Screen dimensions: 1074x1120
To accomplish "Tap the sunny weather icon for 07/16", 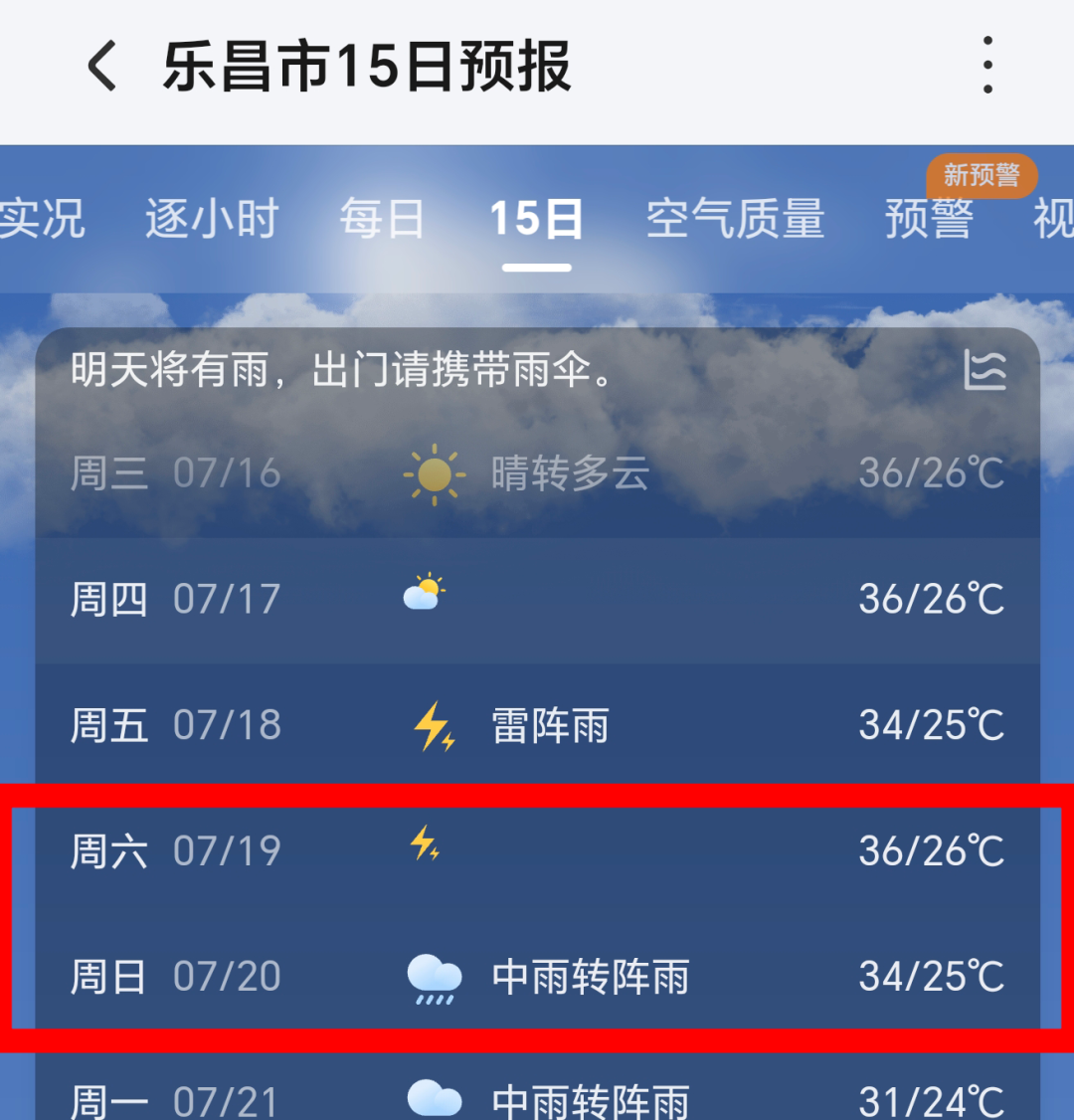I will click(x=435, y=472).
